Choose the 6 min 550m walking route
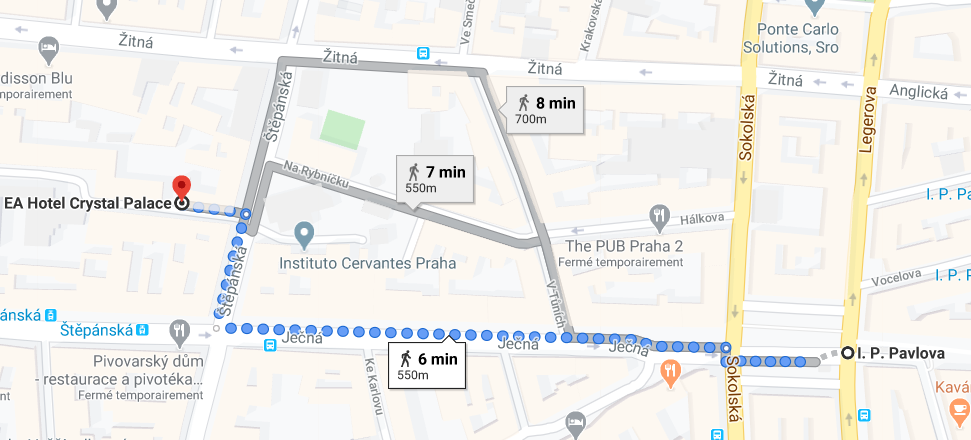 (428, 365)
